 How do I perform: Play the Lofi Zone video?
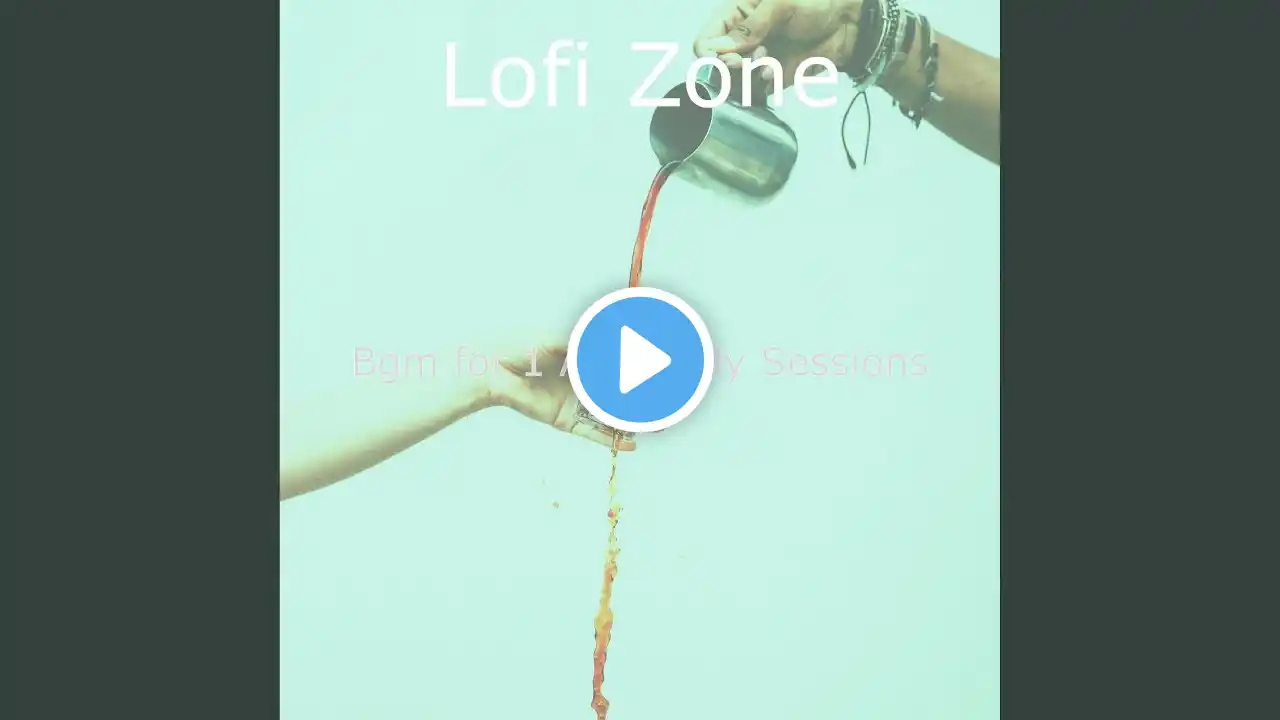point(640,360)
